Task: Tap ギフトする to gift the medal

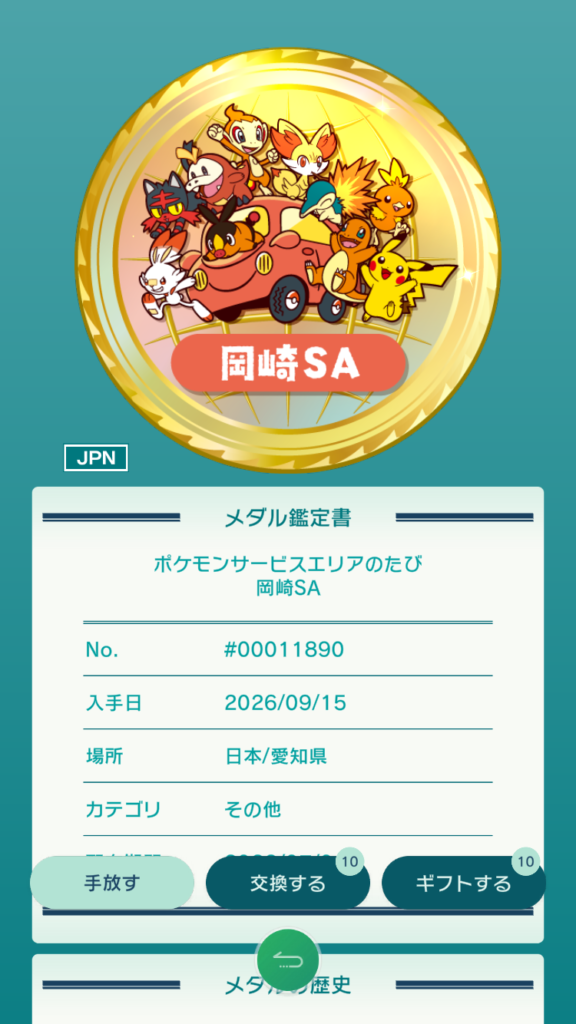Action: coord(464,883)
